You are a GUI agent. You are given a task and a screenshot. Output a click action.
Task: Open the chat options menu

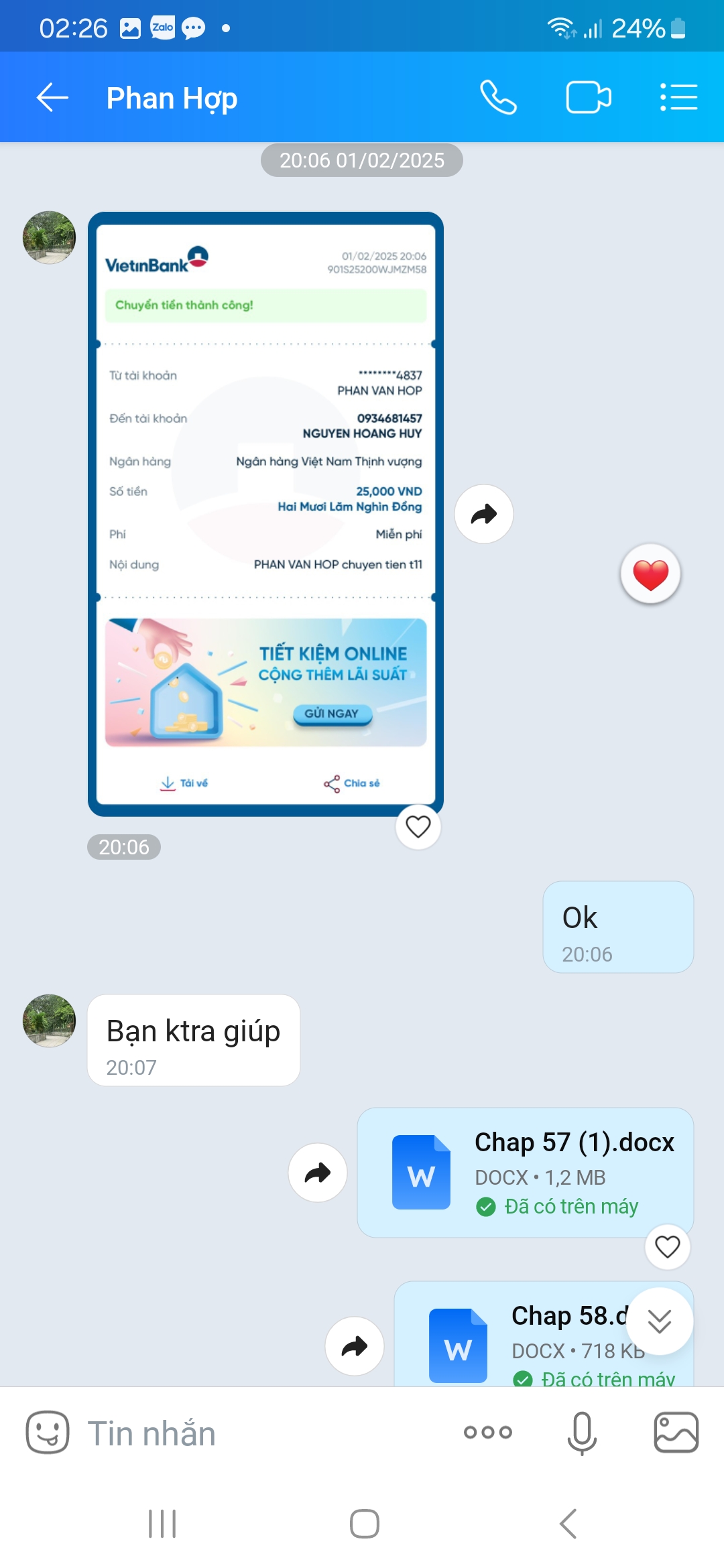(678, 98)
